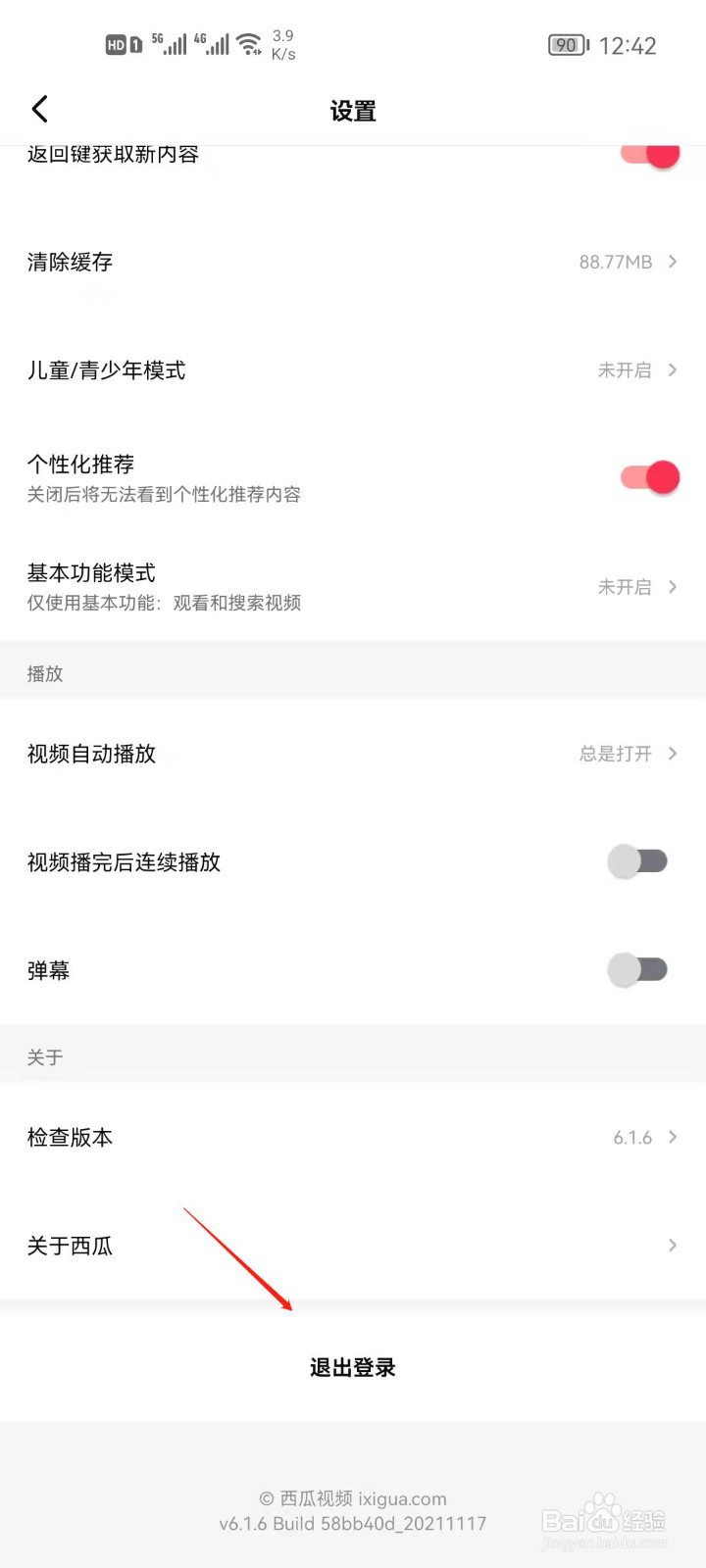Tap the back arrow to exit settings
Screen dimensions: 706x1568
39,109
